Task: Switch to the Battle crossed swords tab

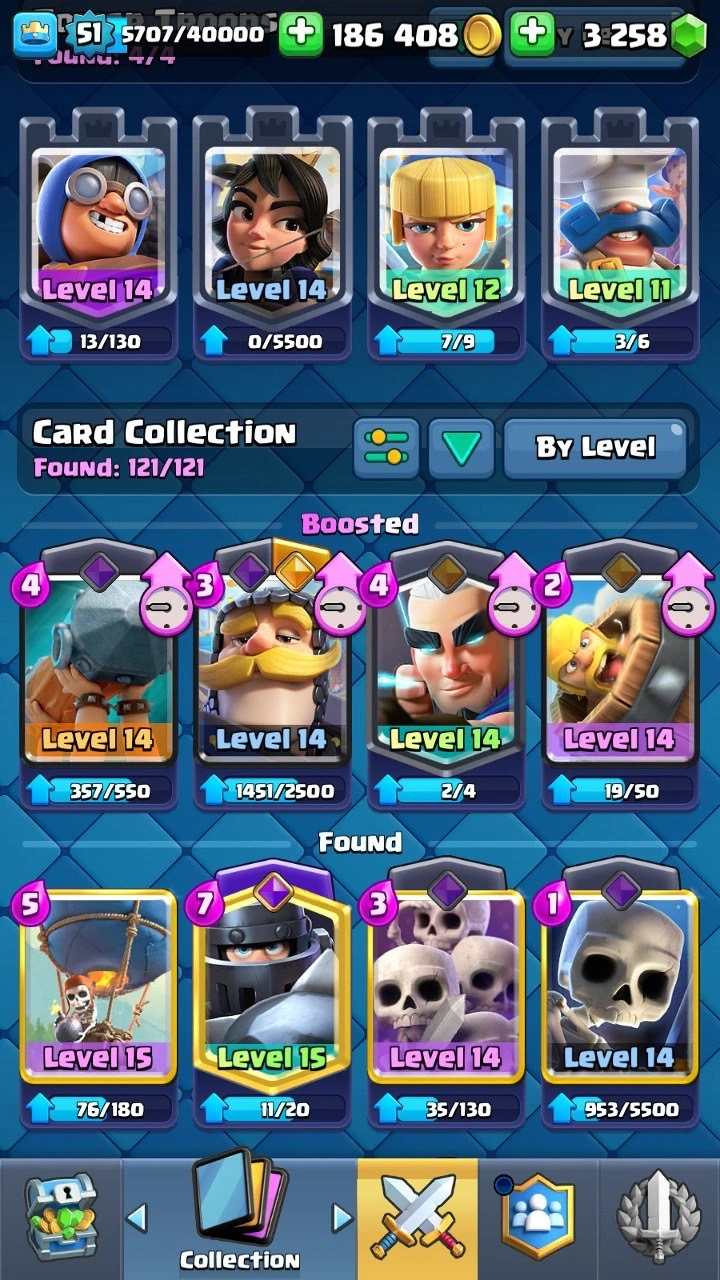Action: pyautogui.click(x=417, y=1220)
